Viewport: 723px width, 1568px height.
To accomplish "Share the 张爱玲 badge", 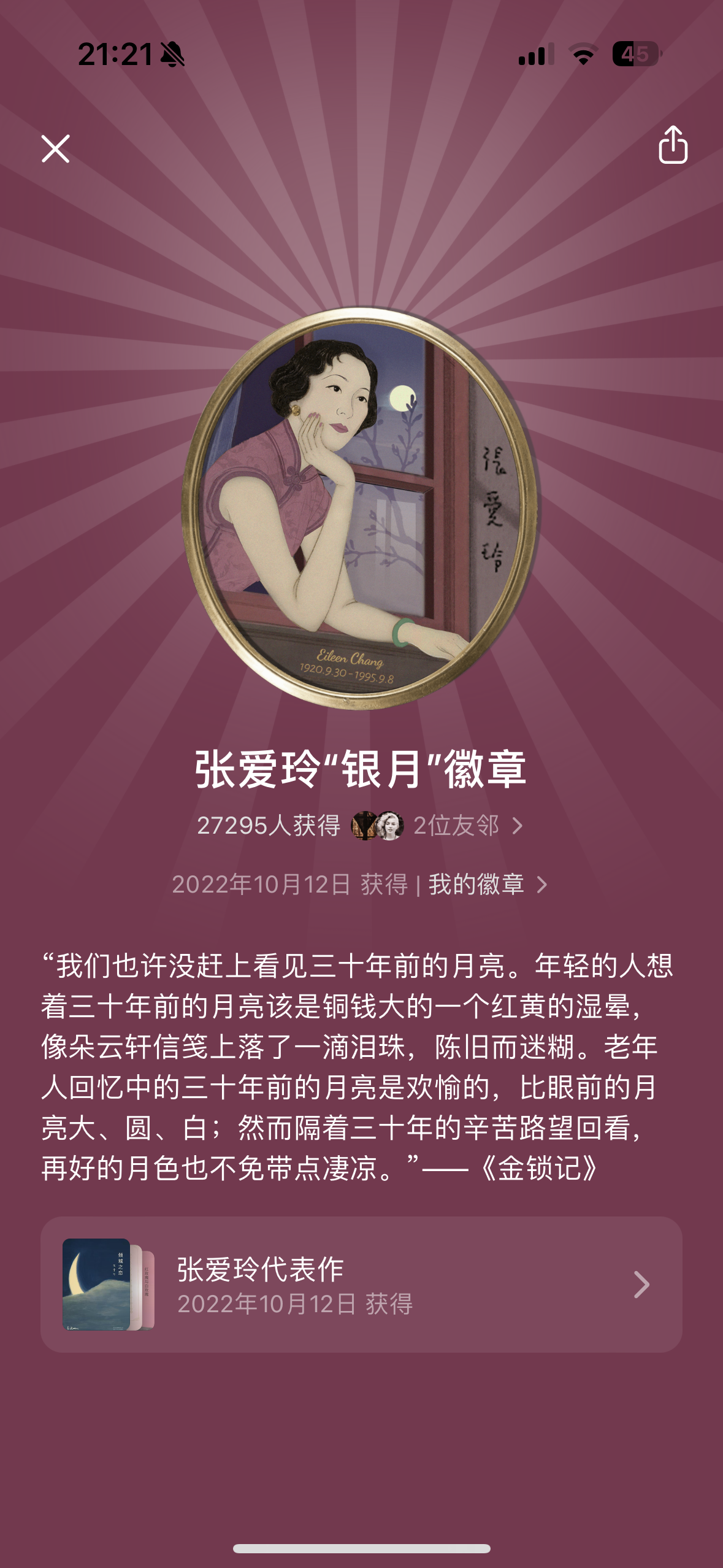I will coord(673,145).
